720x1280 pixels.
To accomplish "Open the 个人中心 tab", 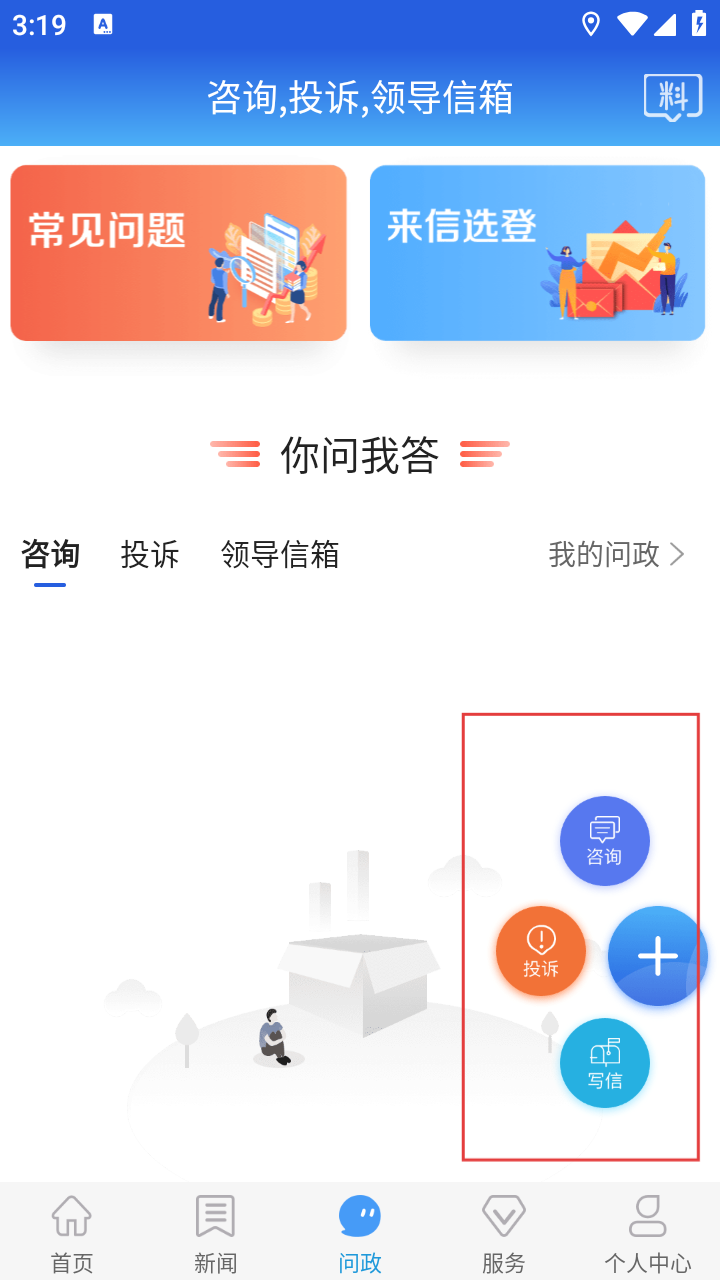I will click(x=647, y=1232).
